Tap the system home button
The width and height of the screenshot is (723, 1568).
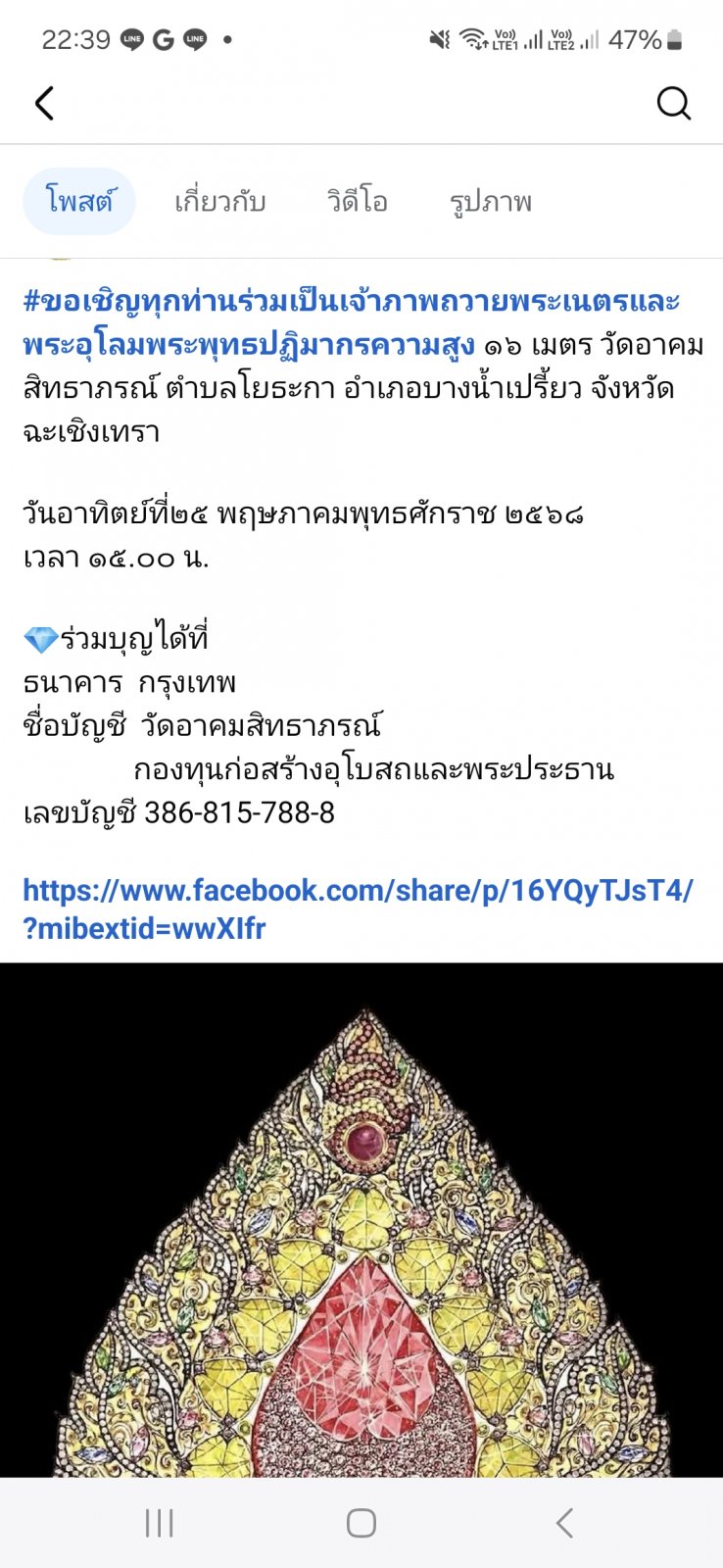pos(361,1522)
